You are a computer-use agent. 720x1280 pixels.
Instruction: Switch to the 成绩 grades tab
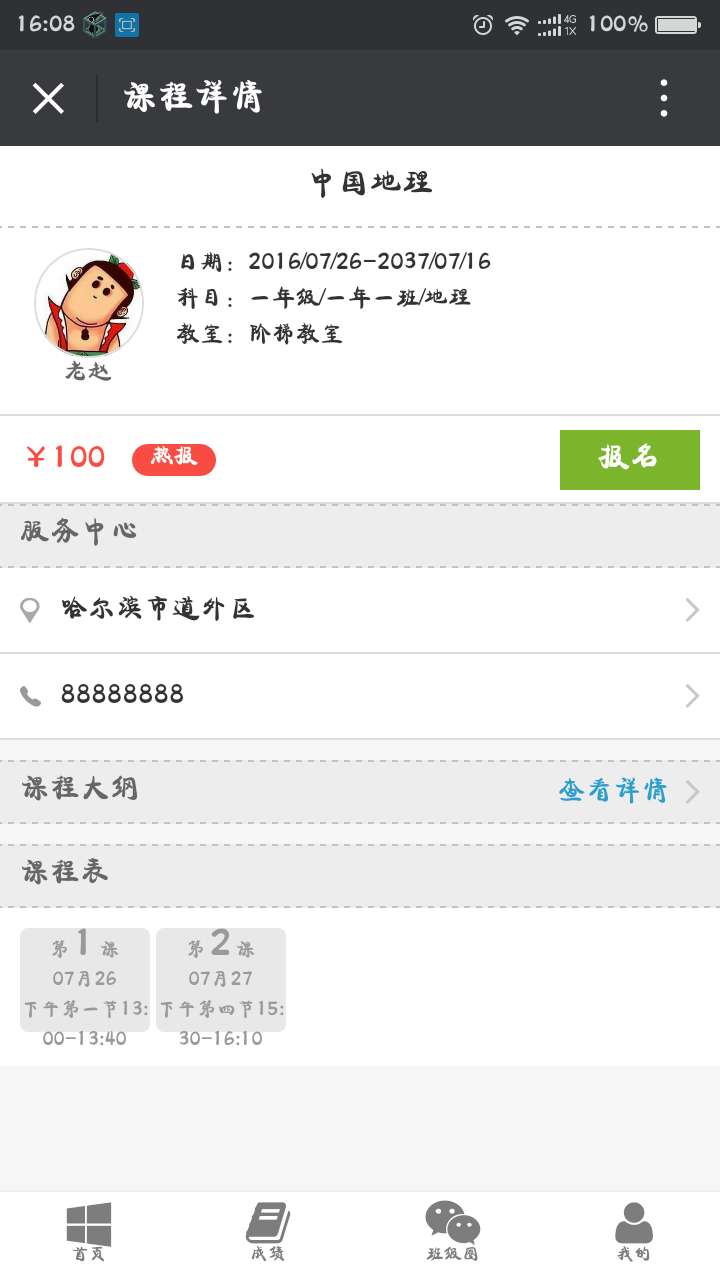tap(268, 1233)
